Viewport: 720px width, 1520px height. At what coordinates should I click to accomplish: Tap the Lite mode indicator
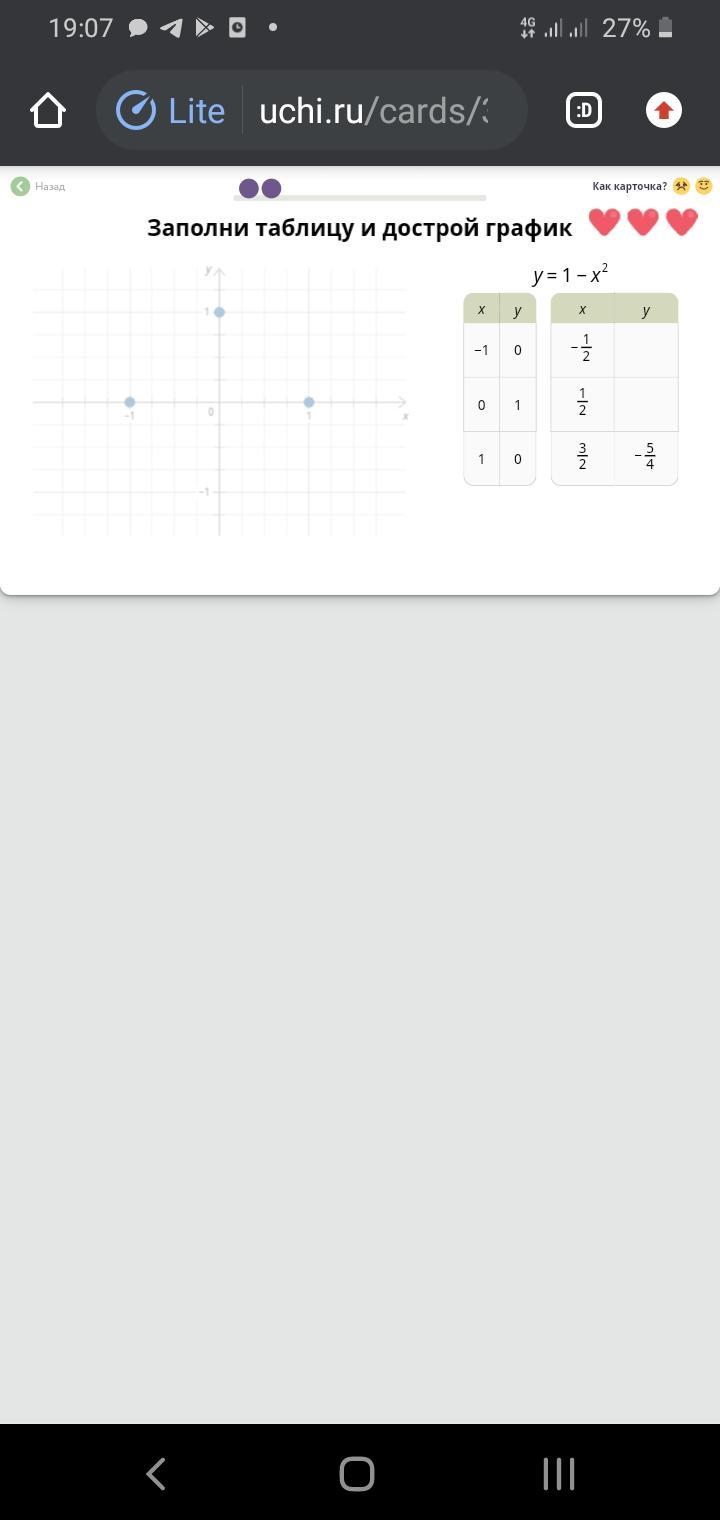coord(171,110)
